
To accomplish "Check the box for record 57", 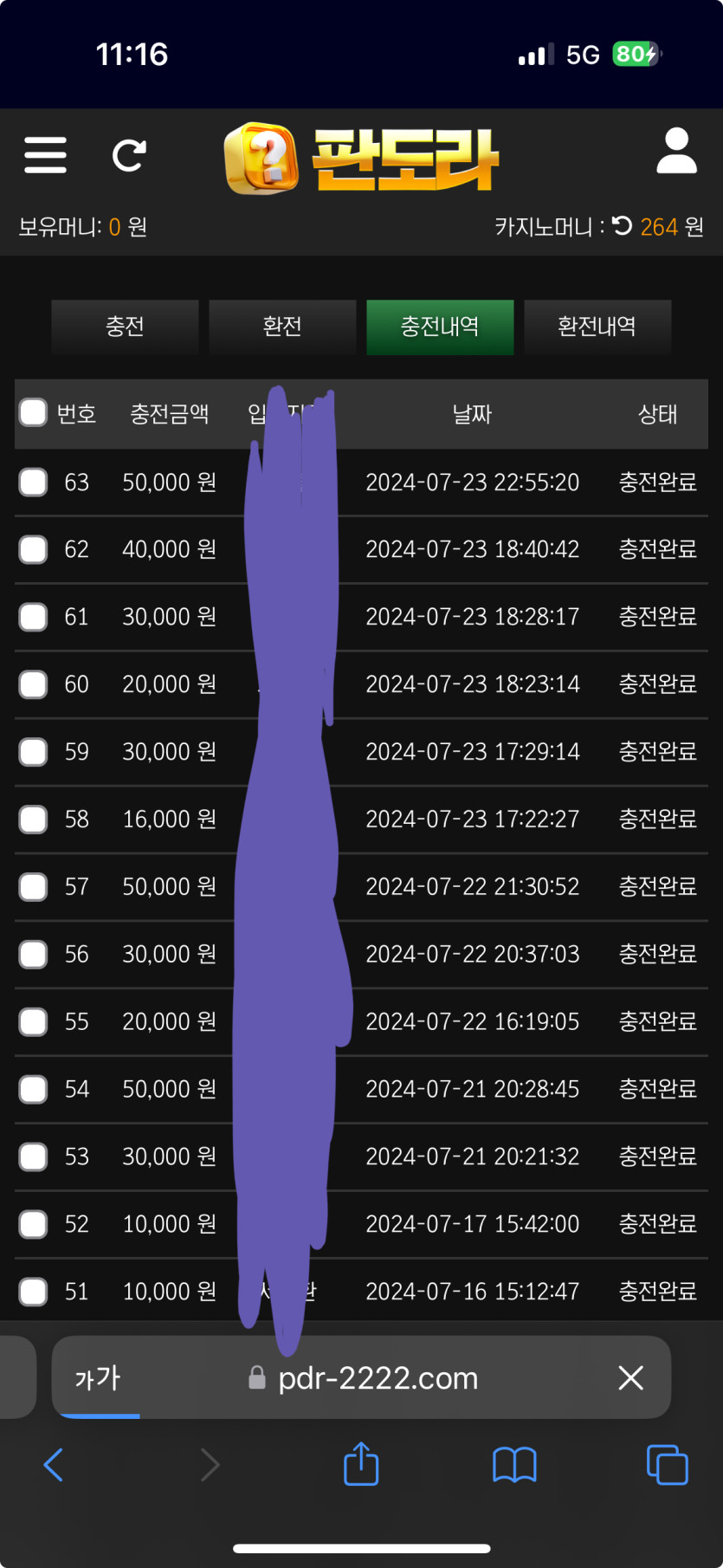I will click(x=33, y=887).
